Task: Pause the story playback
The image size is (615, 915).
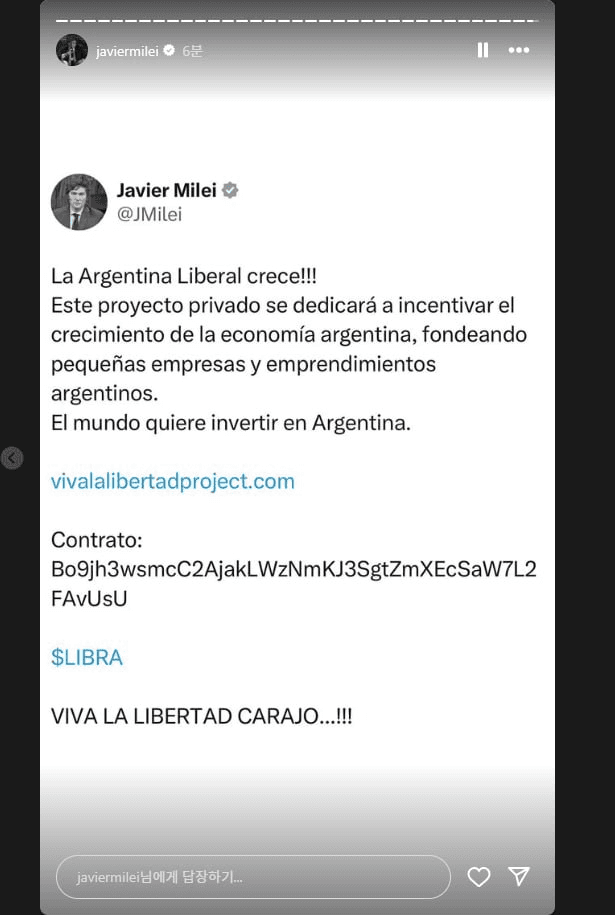Action: coord(483,50)
